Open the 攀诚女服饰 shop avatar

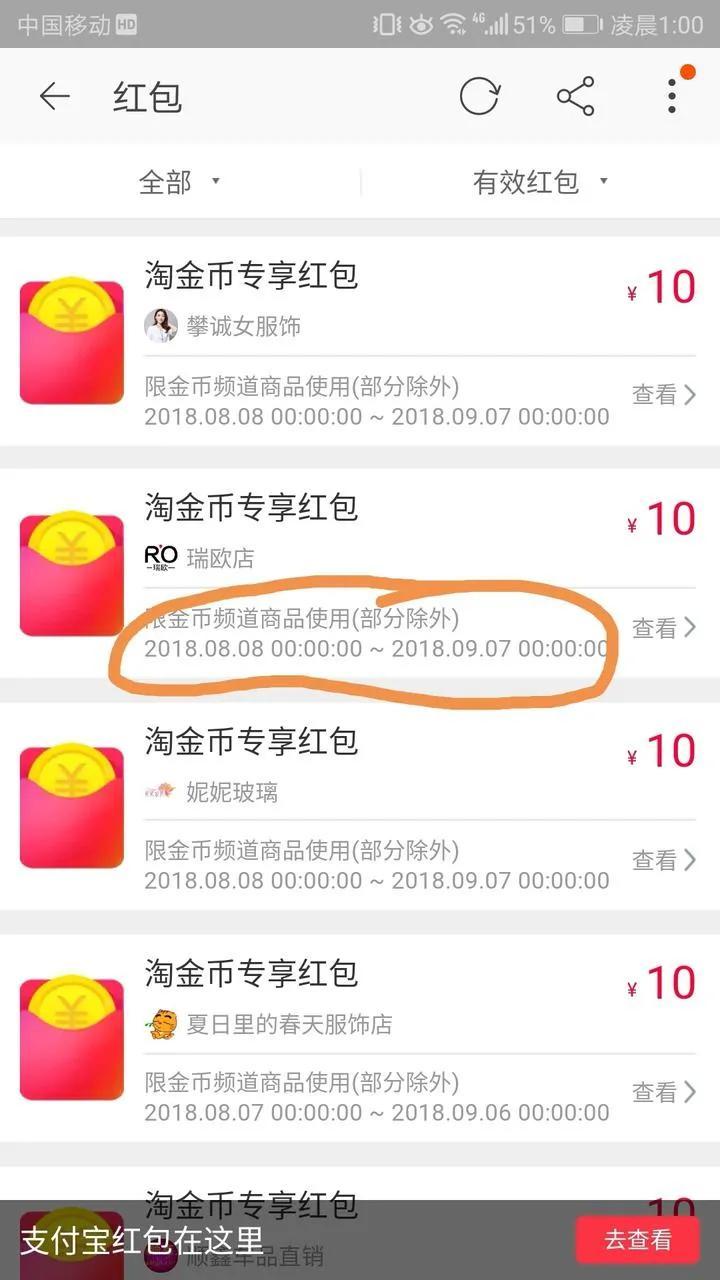[x=162, y=326]
